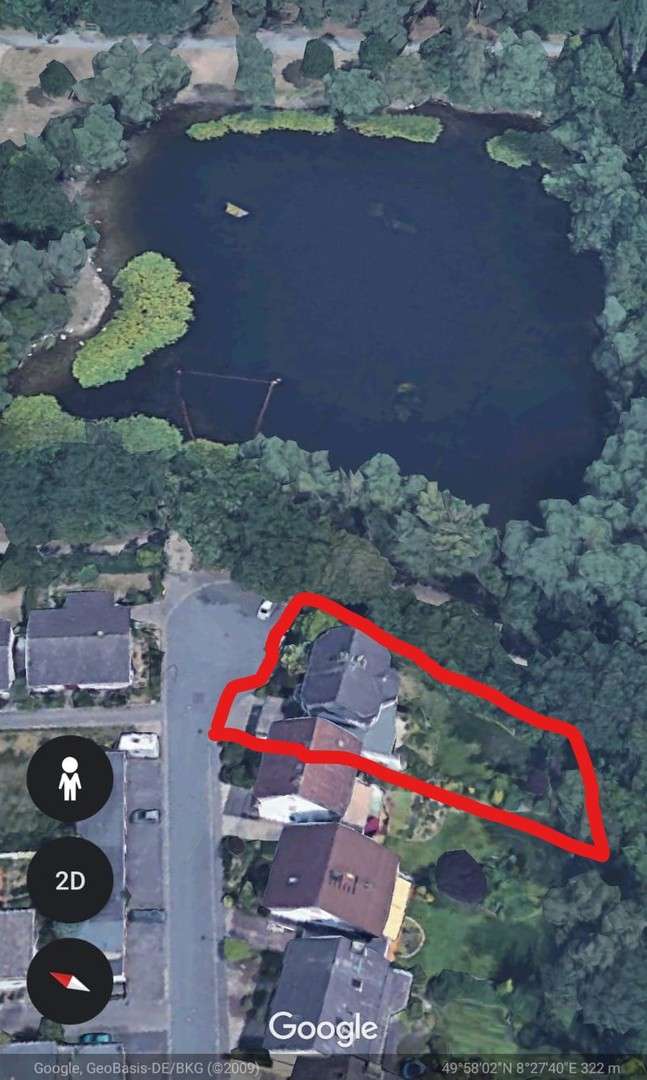Screen dimensions: 647x1080
Task: Tap the compass to reset north
Action: 70,981
